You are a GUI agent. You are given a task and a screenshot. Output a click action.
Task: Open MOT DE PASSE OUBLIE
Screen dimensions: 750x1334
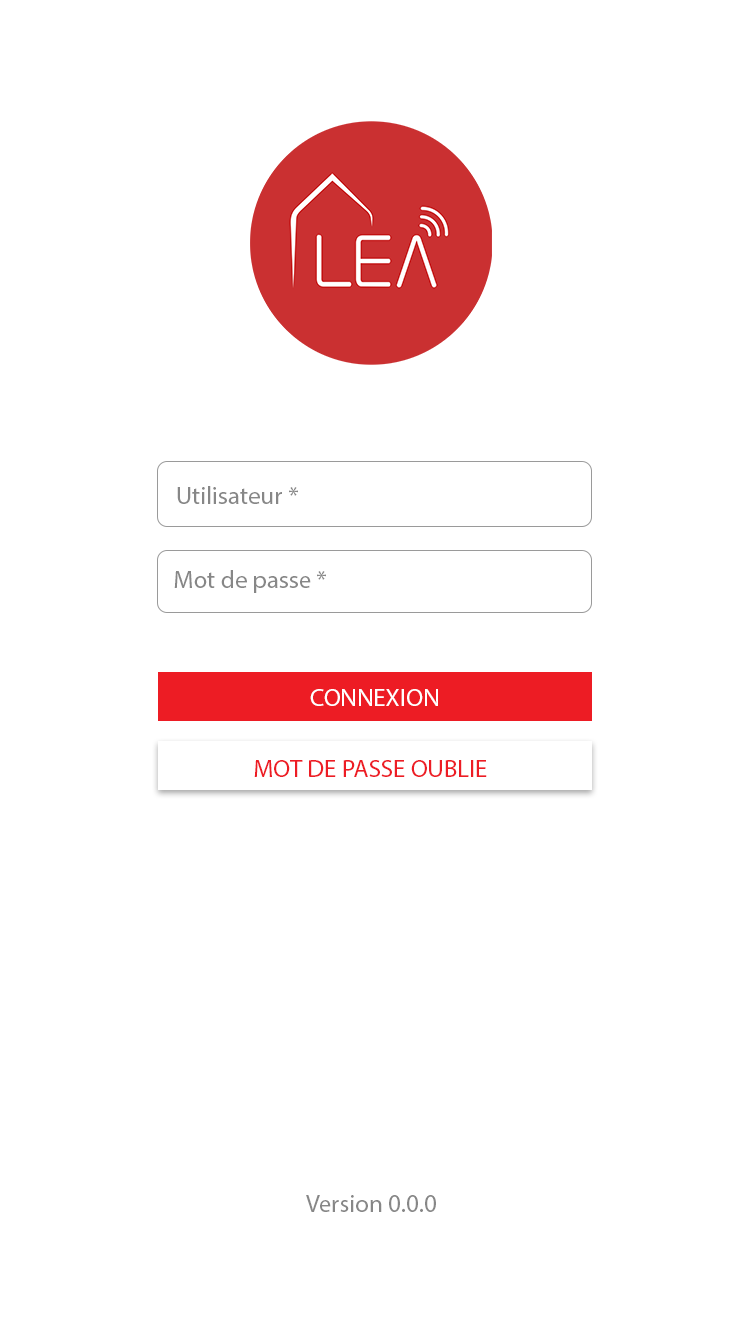click(375, 766)
